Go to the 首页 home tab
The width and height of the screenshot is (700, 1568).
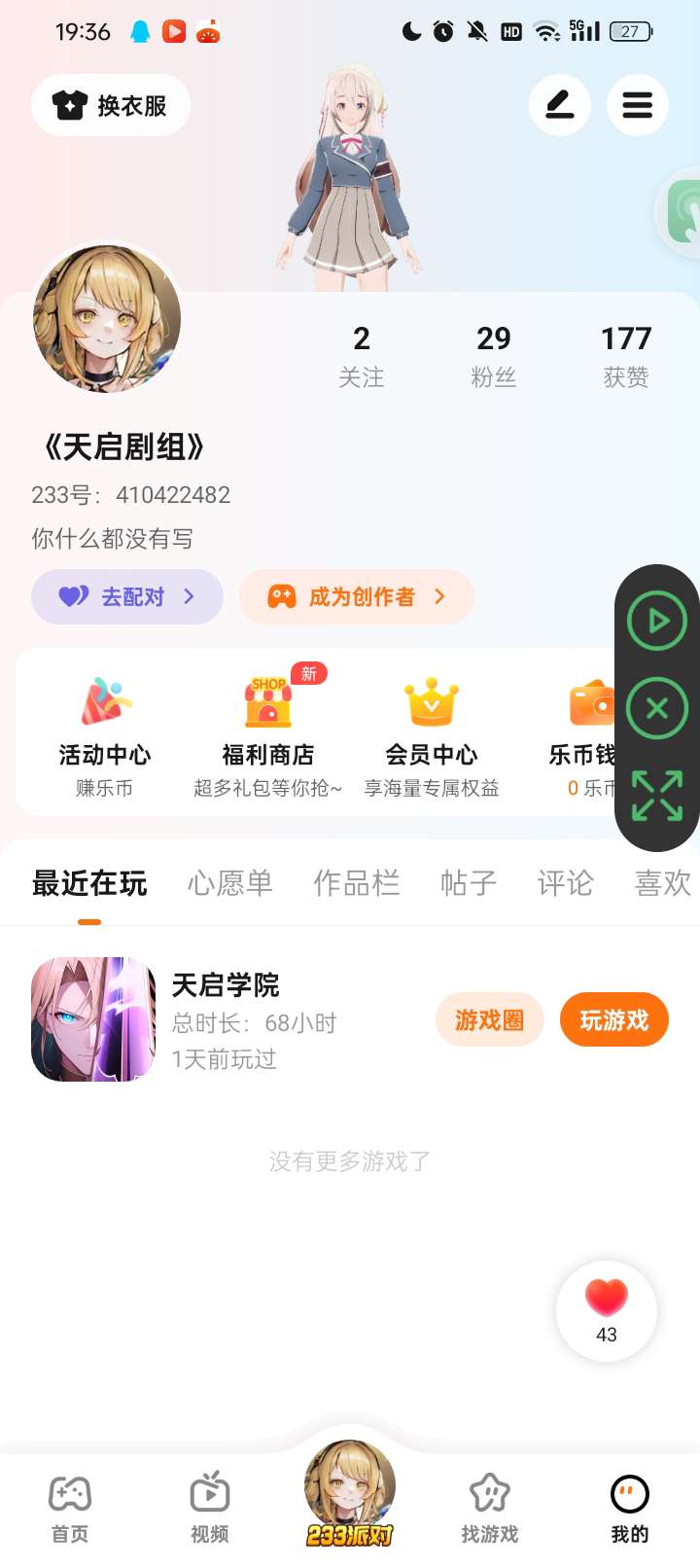[x=70, y=1509]
